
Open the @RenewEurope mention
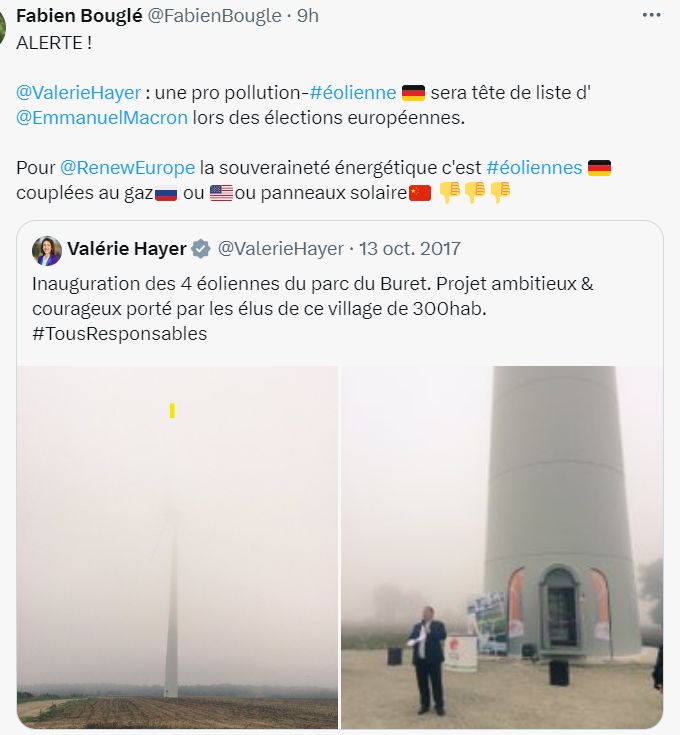tap(127, 167)
